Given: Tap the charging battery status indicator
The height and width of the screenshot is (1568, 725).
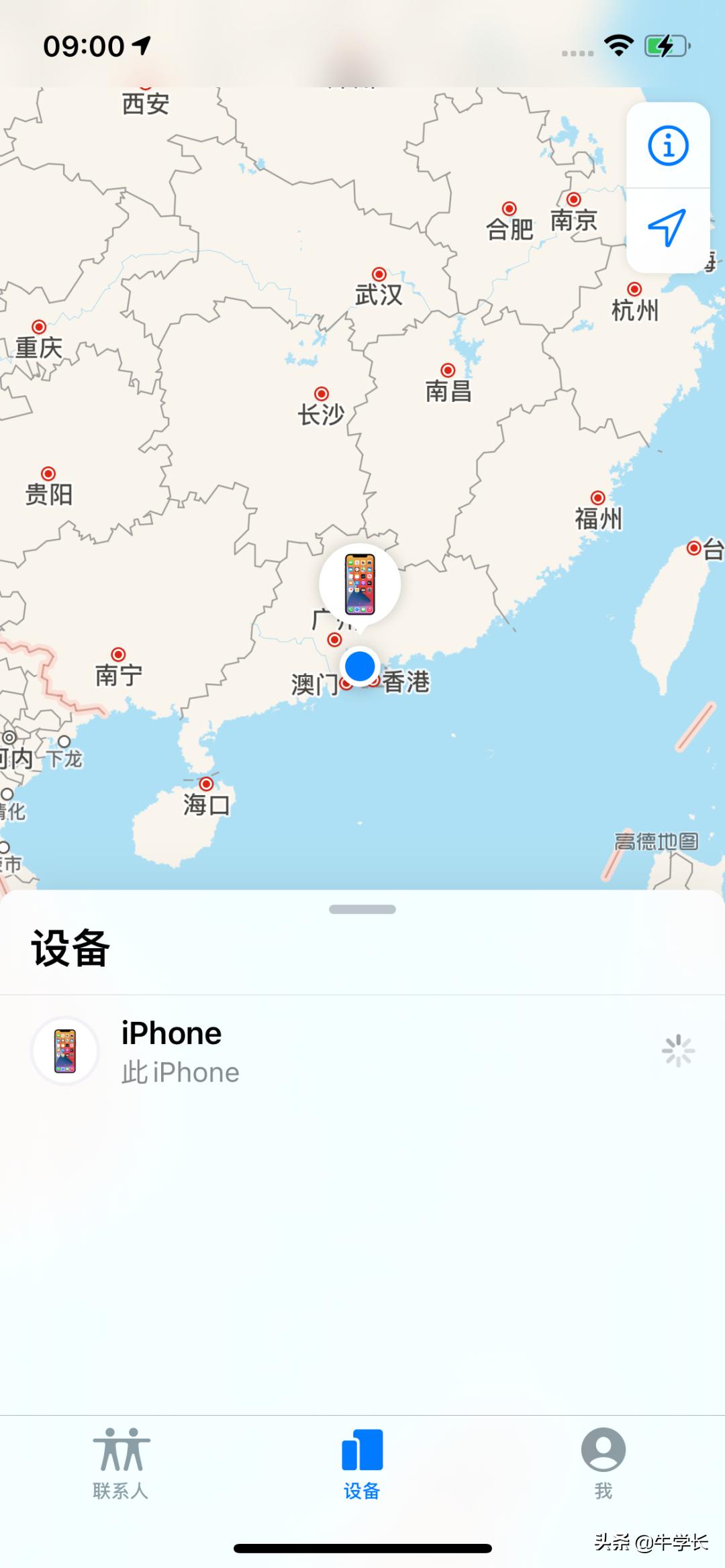Looking at the screenshot, I should pyautogui.click(x=665, y=44).
